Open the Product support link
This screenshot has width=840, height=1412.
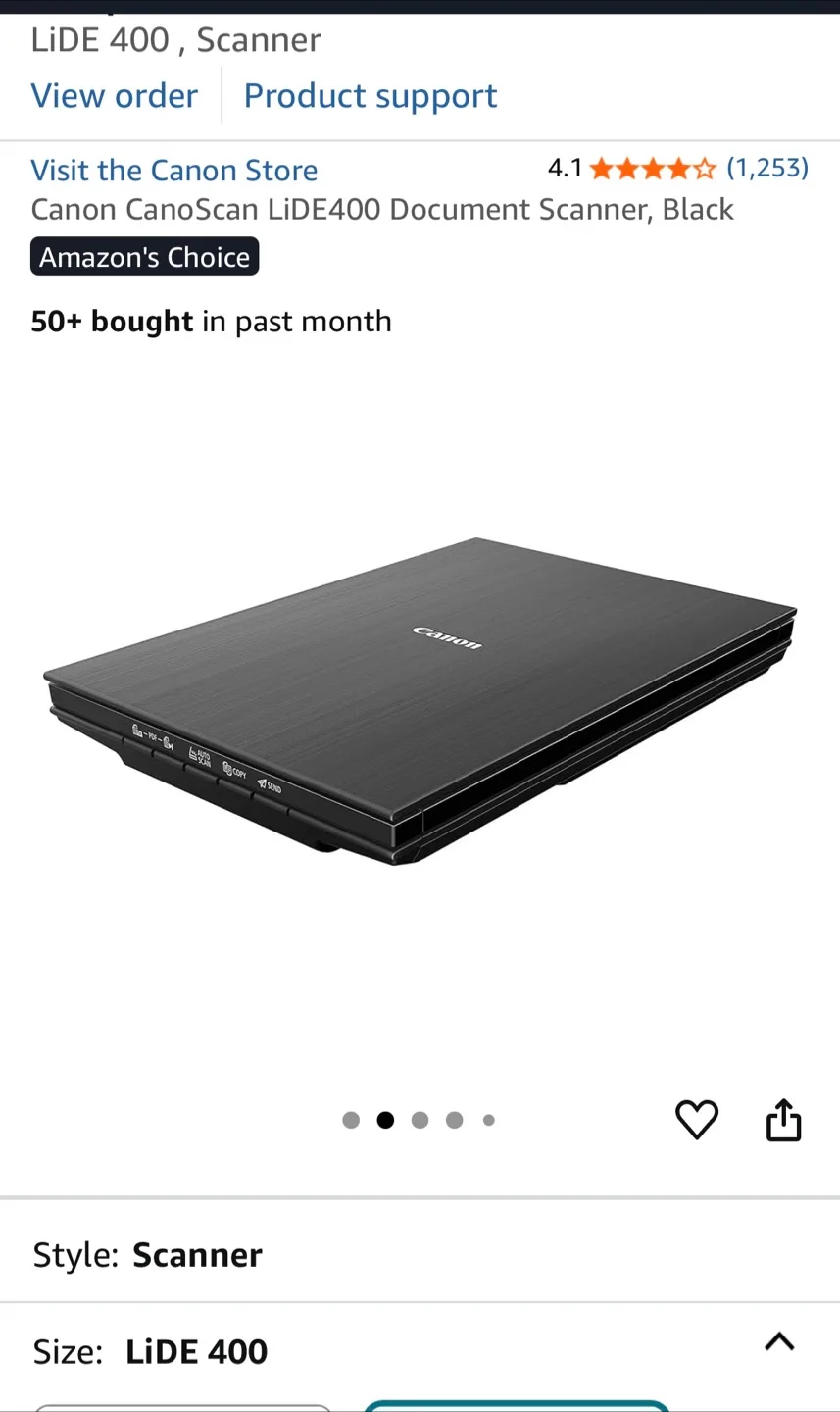[370, 96]
